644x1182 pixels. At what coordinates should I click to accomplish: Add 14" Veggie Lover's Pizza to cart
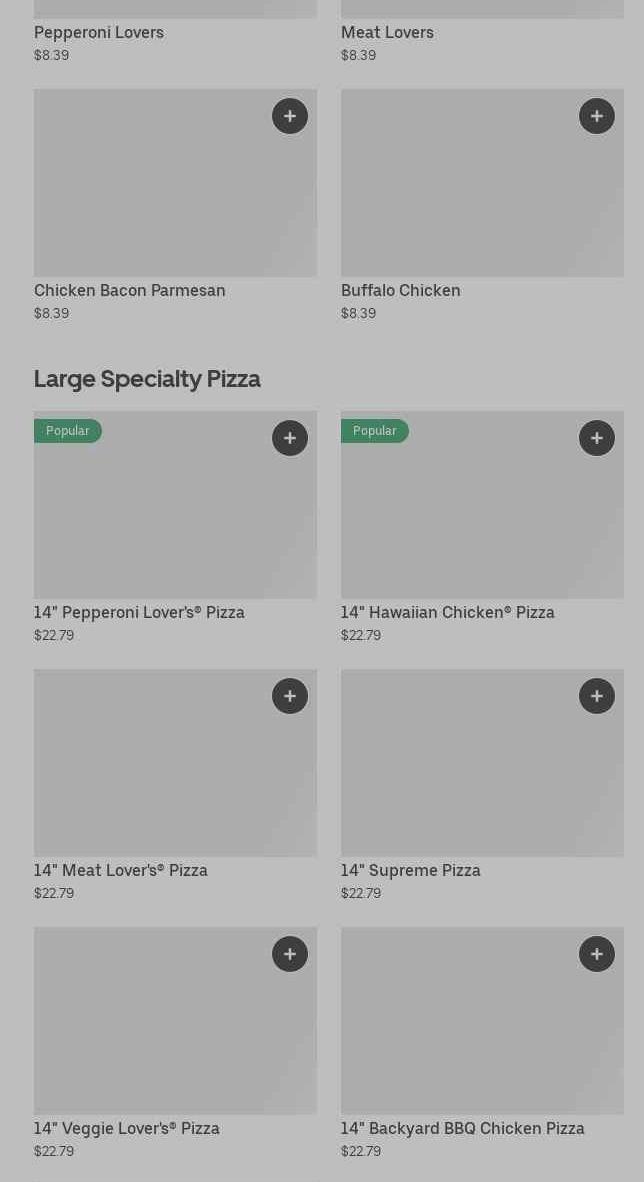coord(290,954)
